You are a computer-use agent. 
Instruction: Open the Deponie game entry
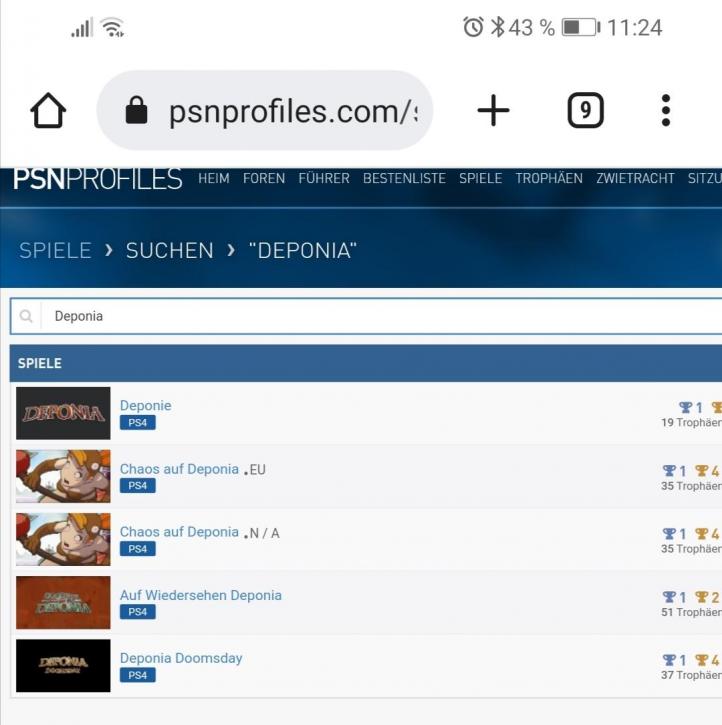(146, 405)
